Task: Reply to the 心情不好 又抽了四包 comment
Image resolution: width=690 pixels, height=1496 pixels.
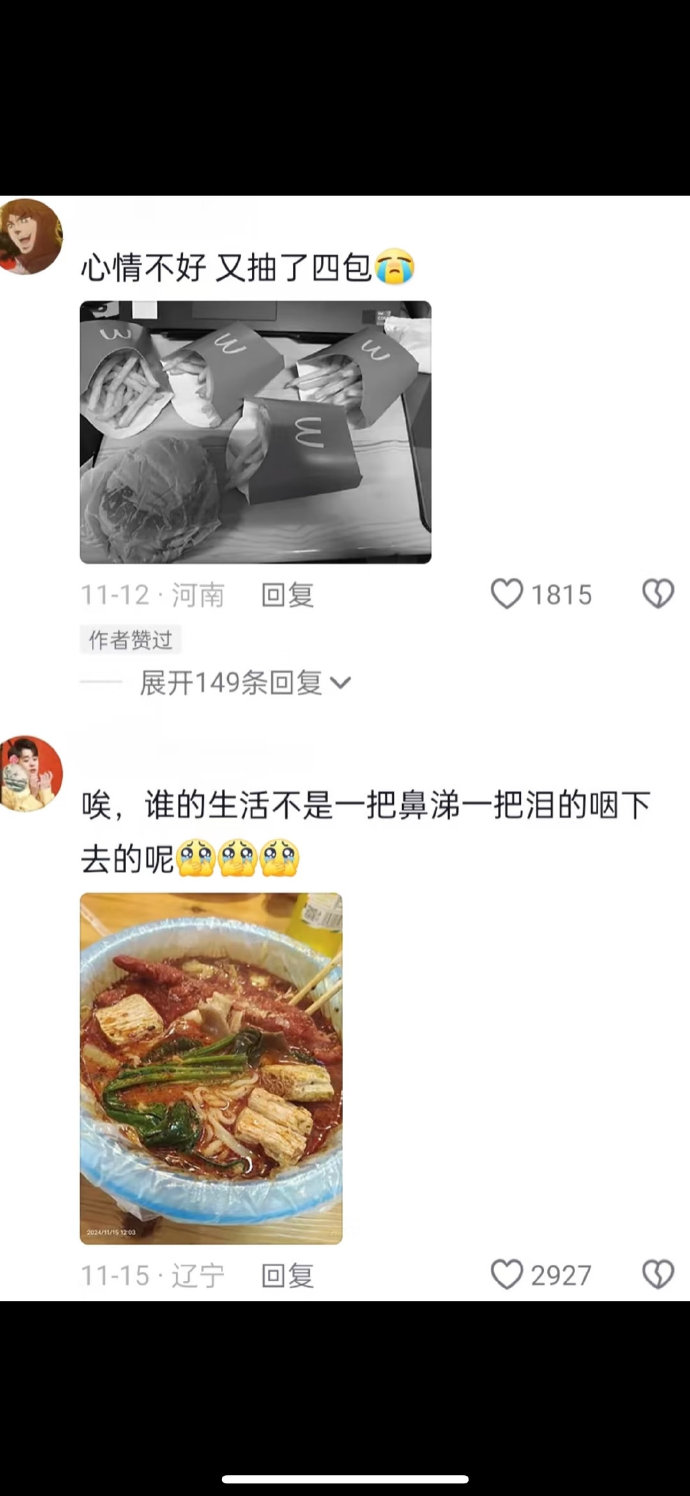Action: [288, 595]
